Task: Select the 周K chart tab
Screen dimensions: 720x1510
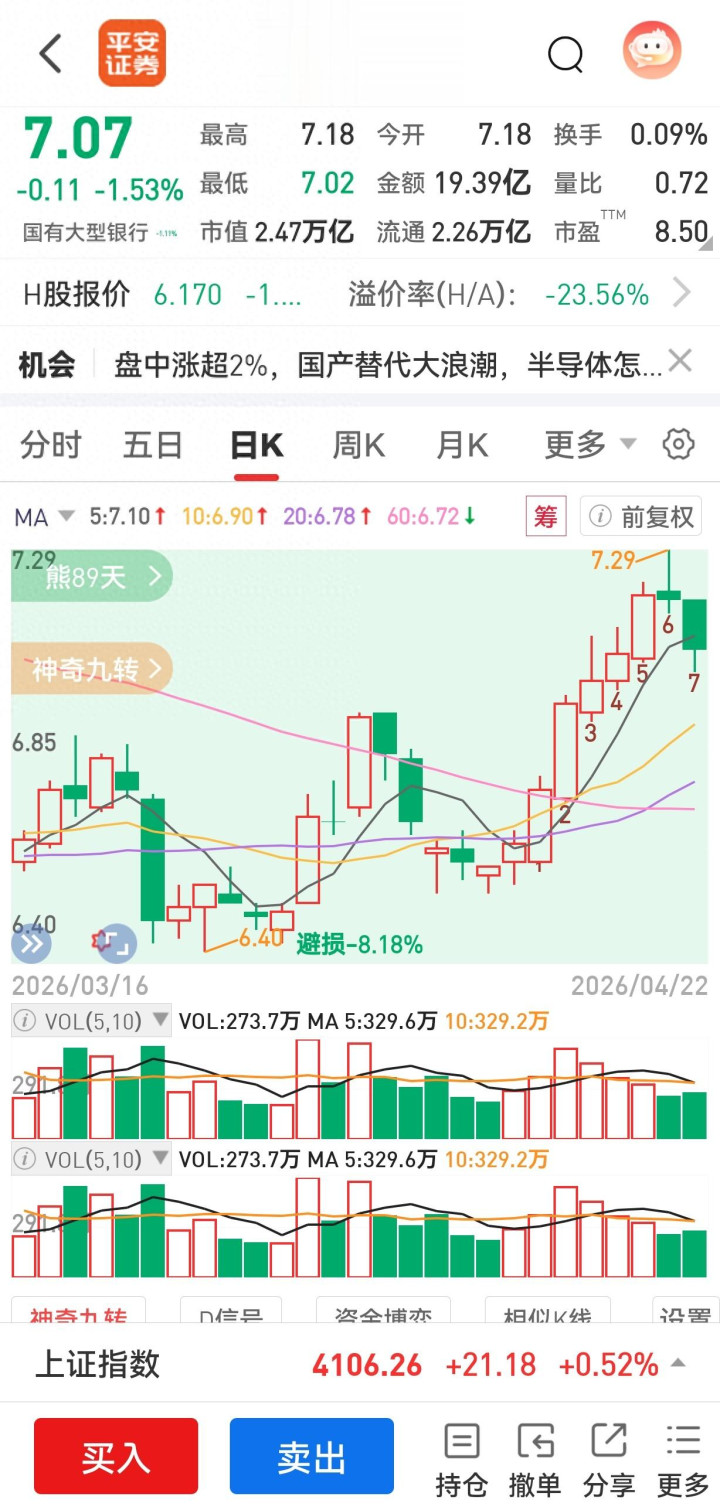Action: (x=358, y=445)
